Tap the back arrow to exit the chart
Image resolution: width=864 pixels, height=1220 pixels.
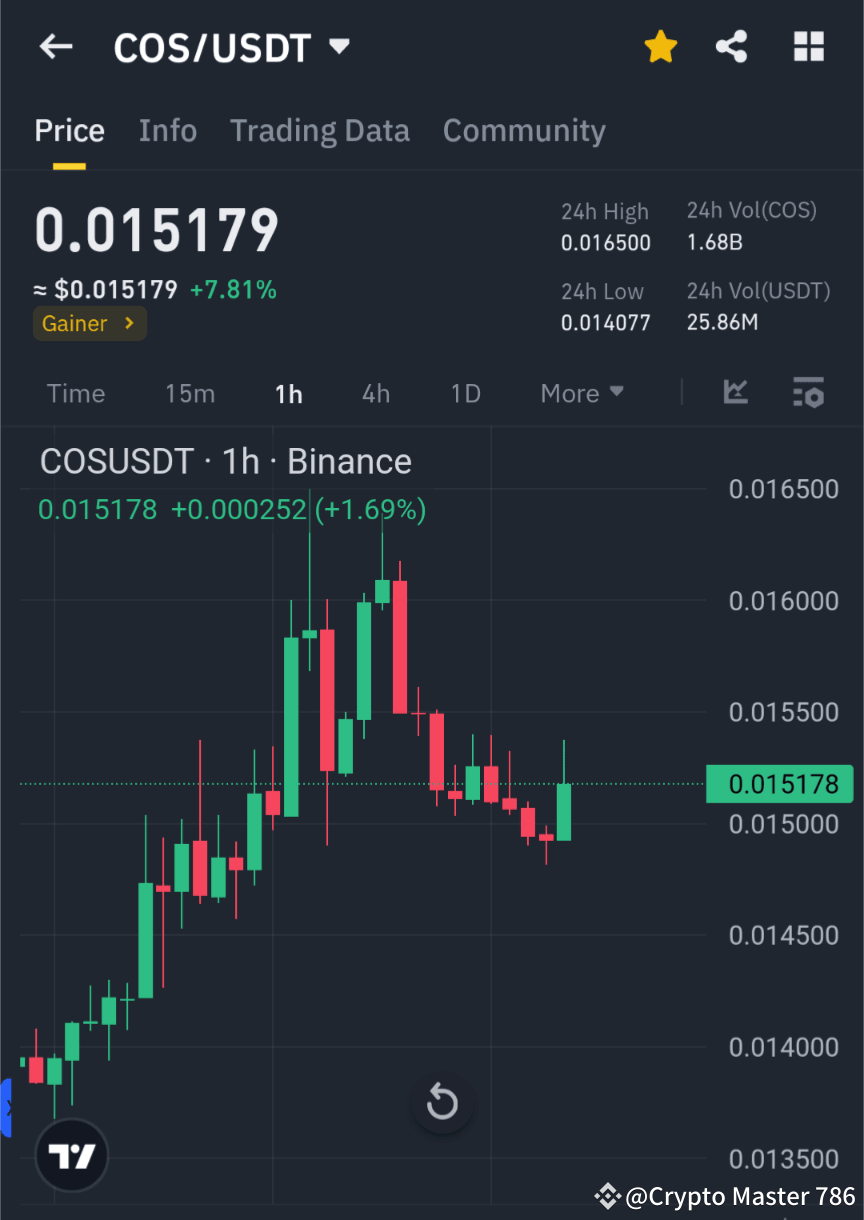[55, 46]
